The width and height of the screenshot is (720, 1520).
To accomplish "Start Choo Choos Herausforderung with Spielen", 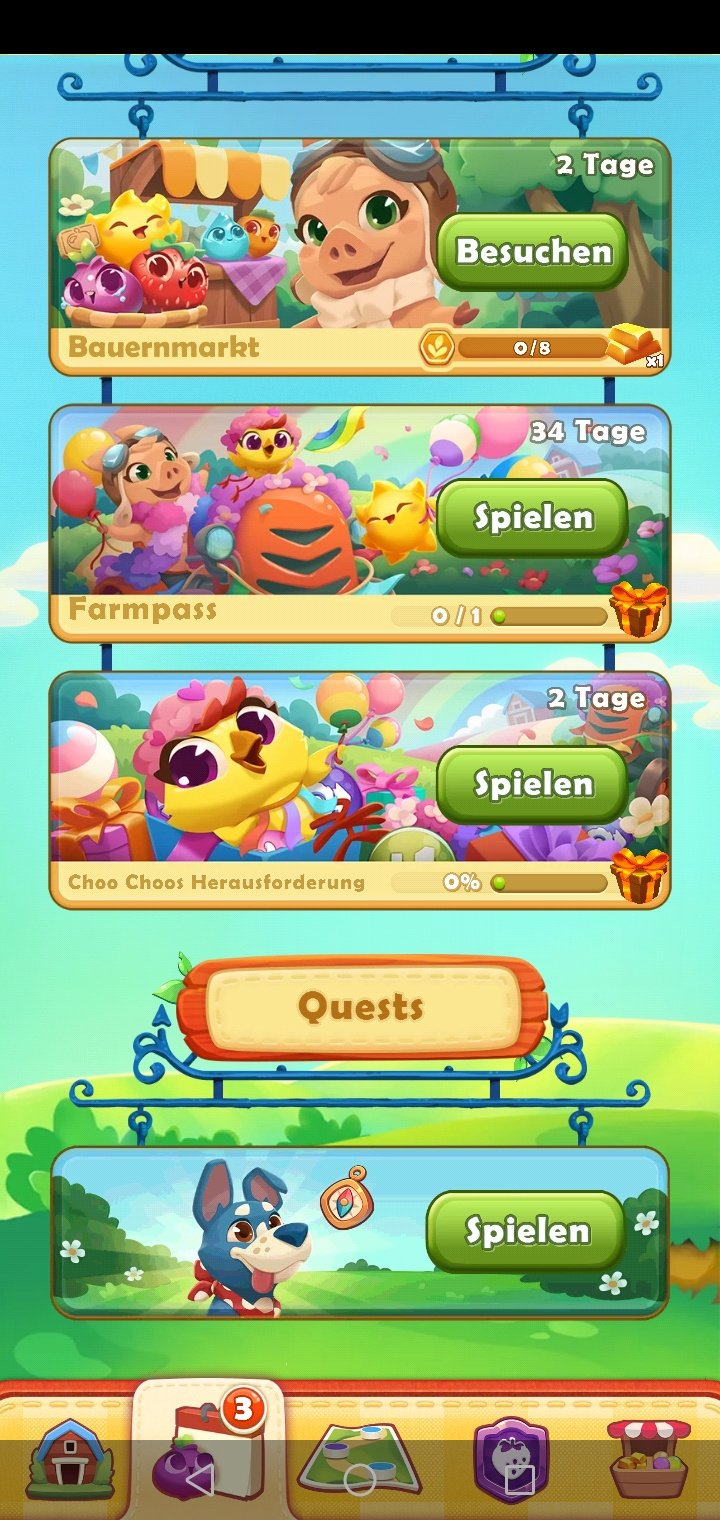I will pyautogui.click(x=533, y=785).
